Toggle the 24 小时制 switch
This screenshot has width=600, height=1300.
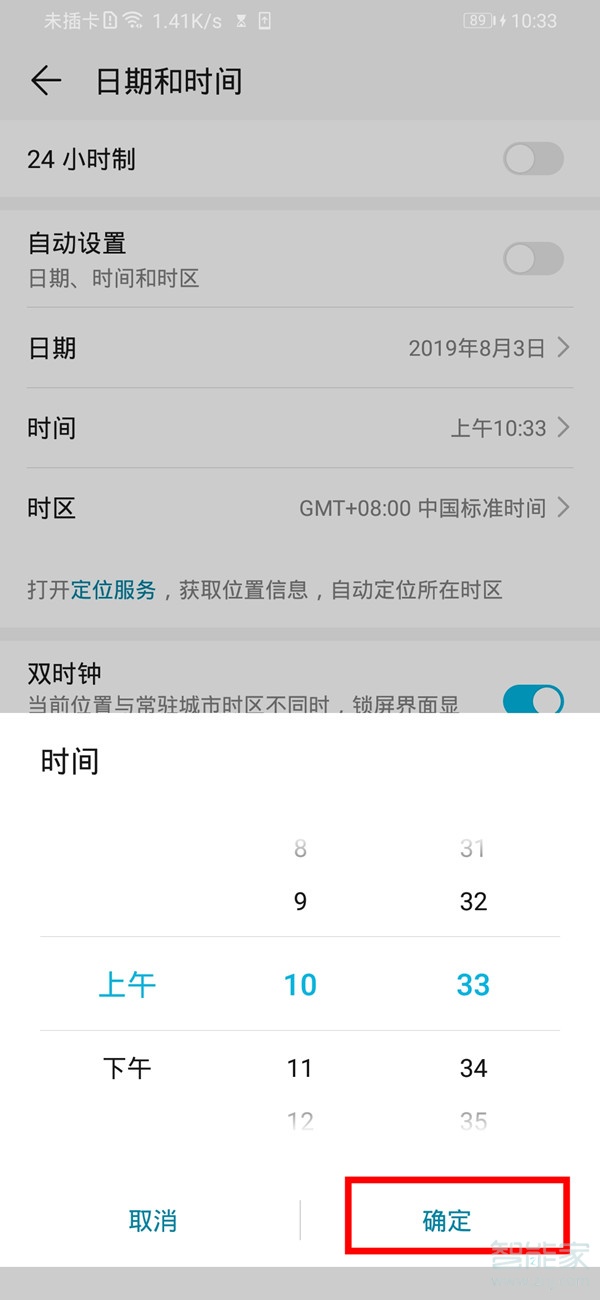(533, 159)
